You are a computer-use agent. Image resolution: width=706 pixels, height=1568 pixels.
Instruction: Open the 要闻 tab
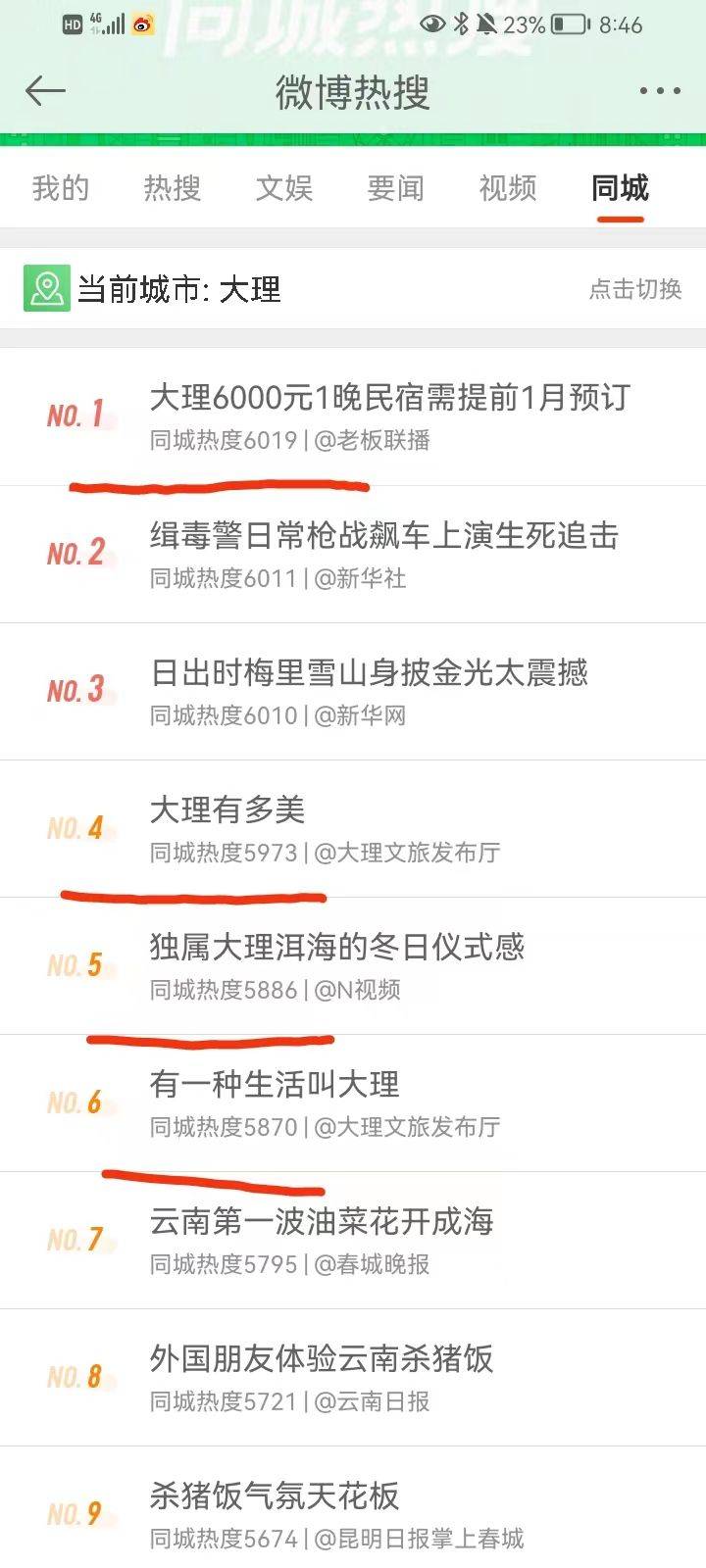[x=395, y=187]
